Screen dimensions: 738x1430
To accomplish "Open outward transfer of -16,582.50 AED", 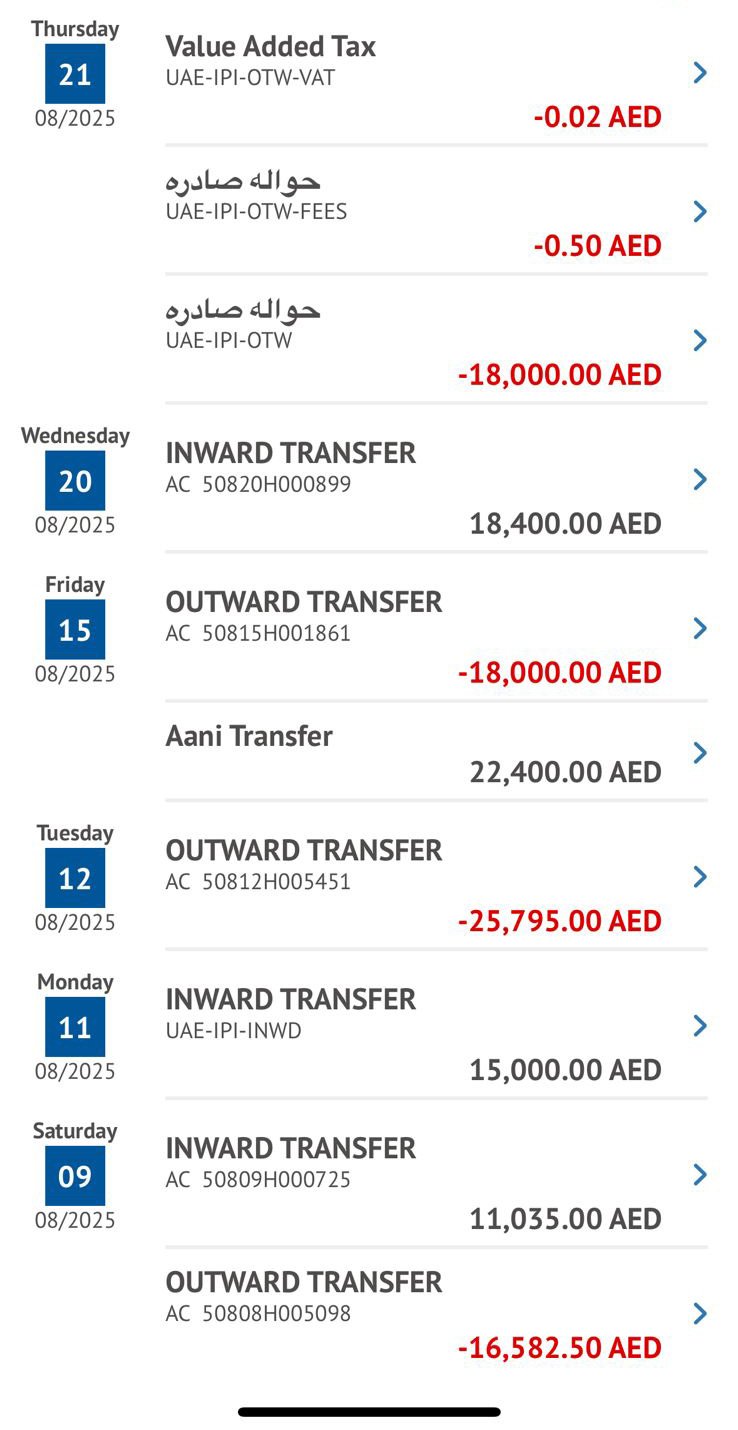I will (x=435, y=1314).
